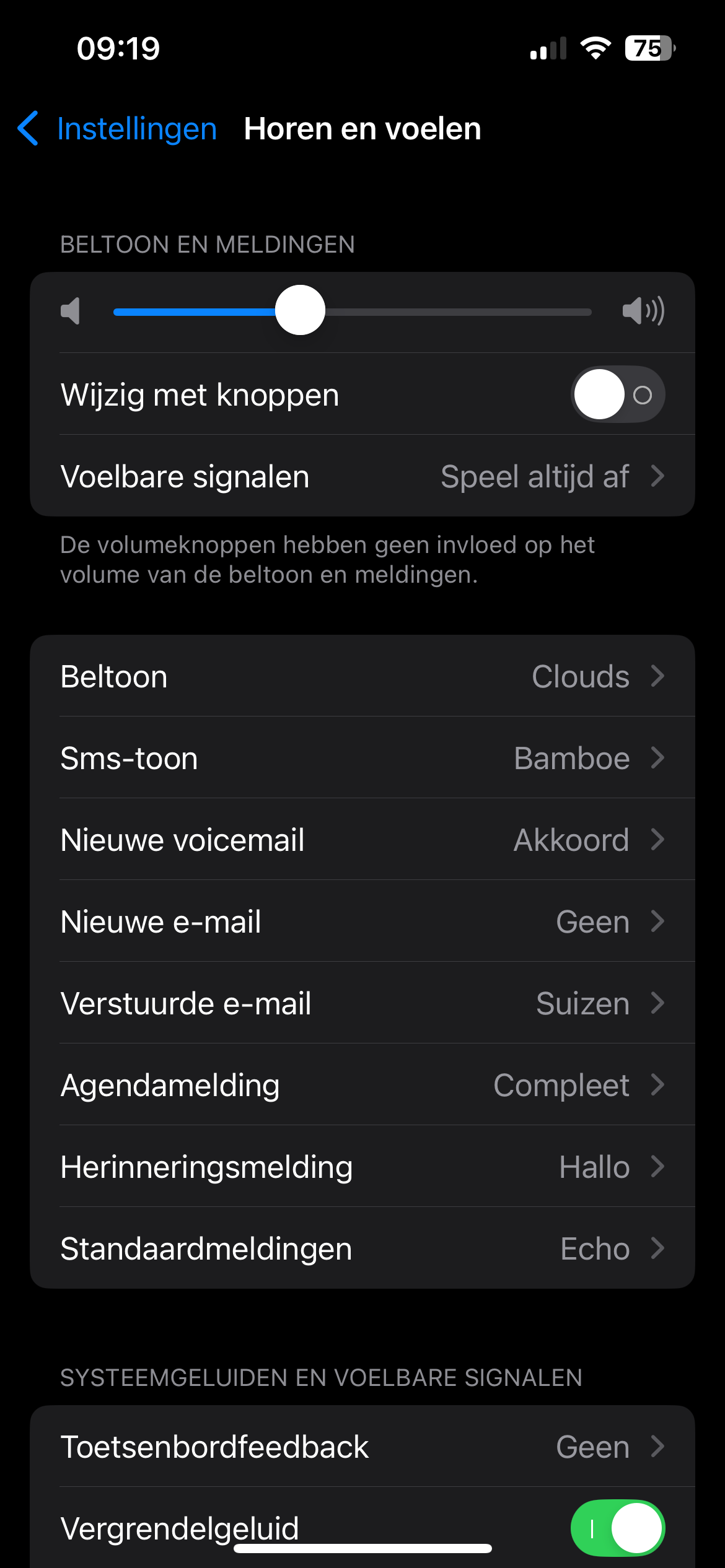This screenshot has height=1568, width=725.
Task: Select Nieuwe voicemail sound row
Action: 362,840
